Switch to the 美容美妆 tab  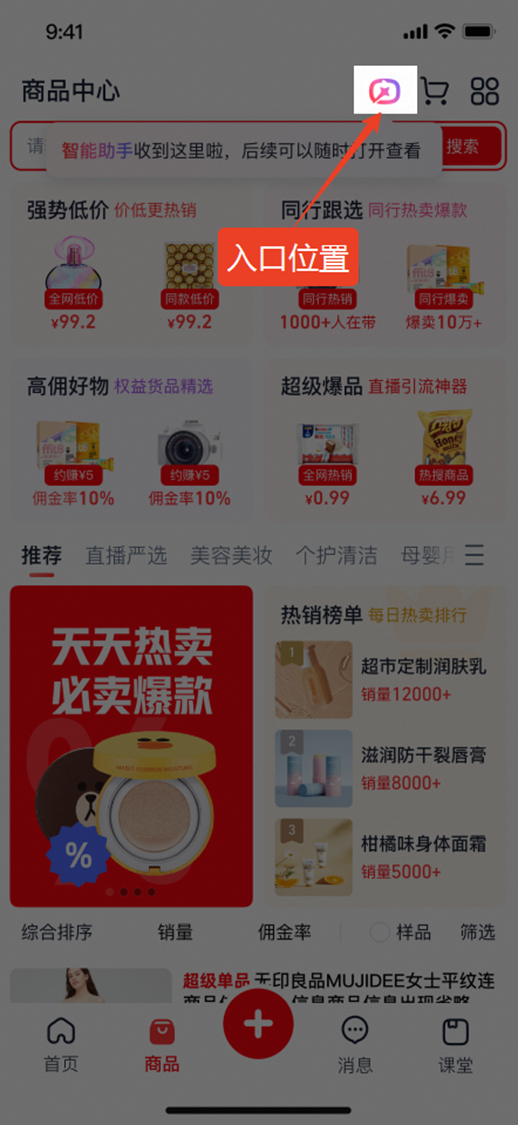(x=231, y=555)
